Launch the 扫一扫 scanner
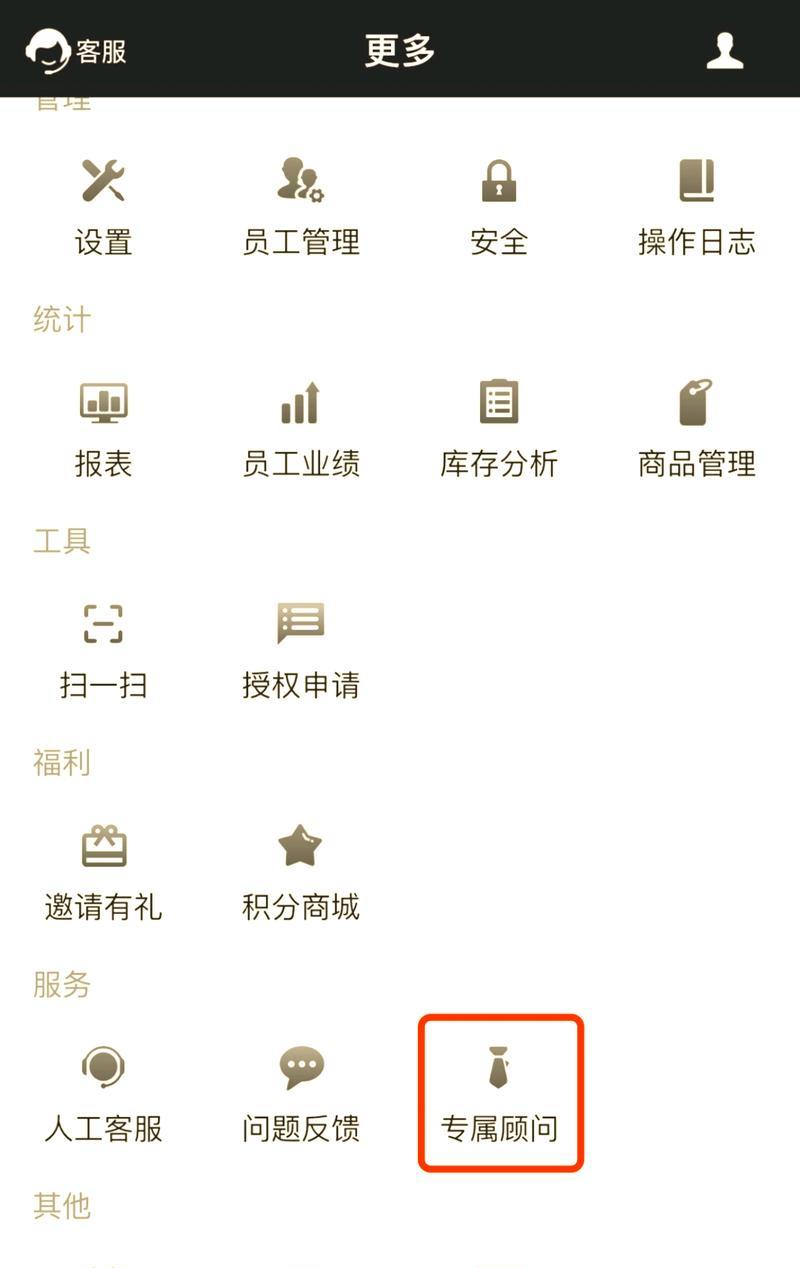This screenshot has height=1268, width=800. 103,650
